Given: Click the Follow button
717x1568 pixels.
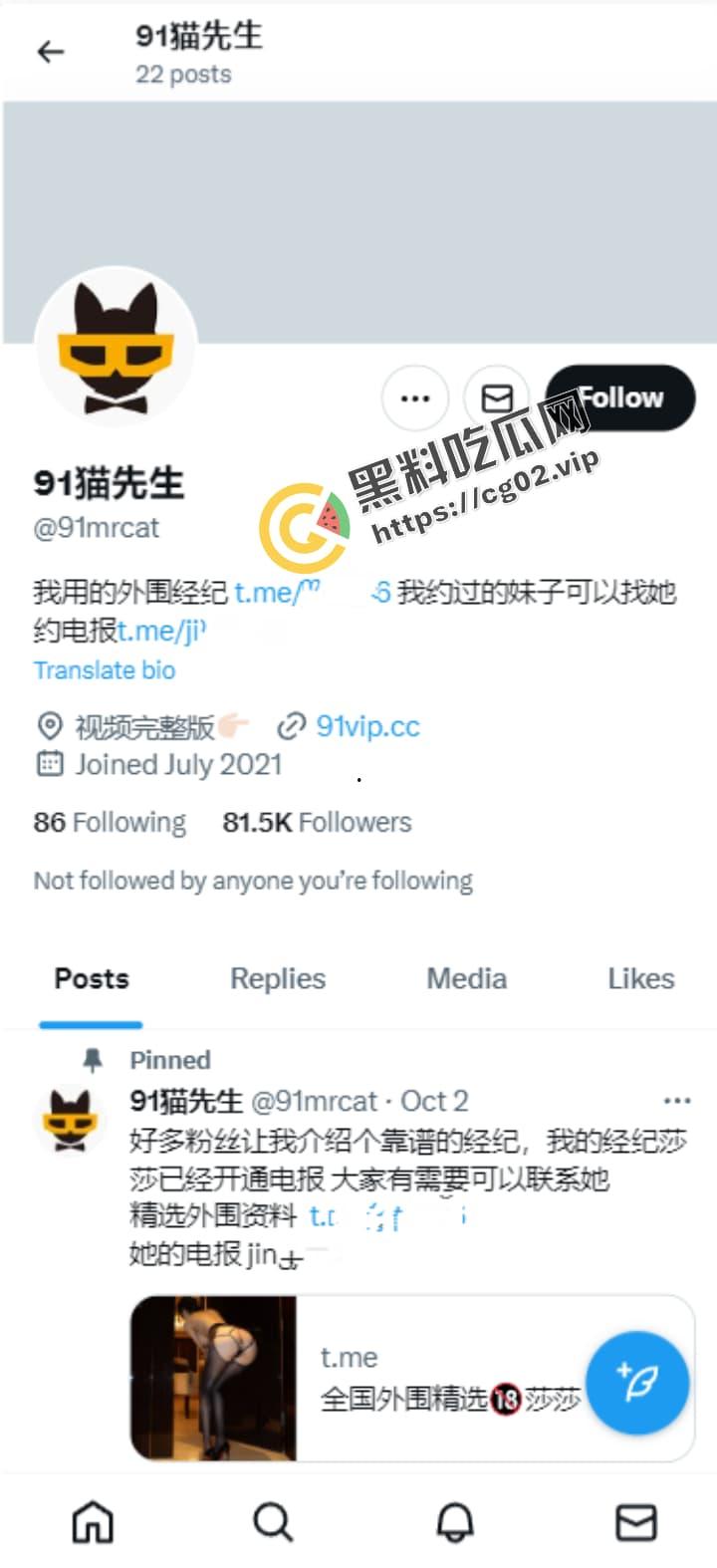Looking at the screenshot, I should coord(620,397).
